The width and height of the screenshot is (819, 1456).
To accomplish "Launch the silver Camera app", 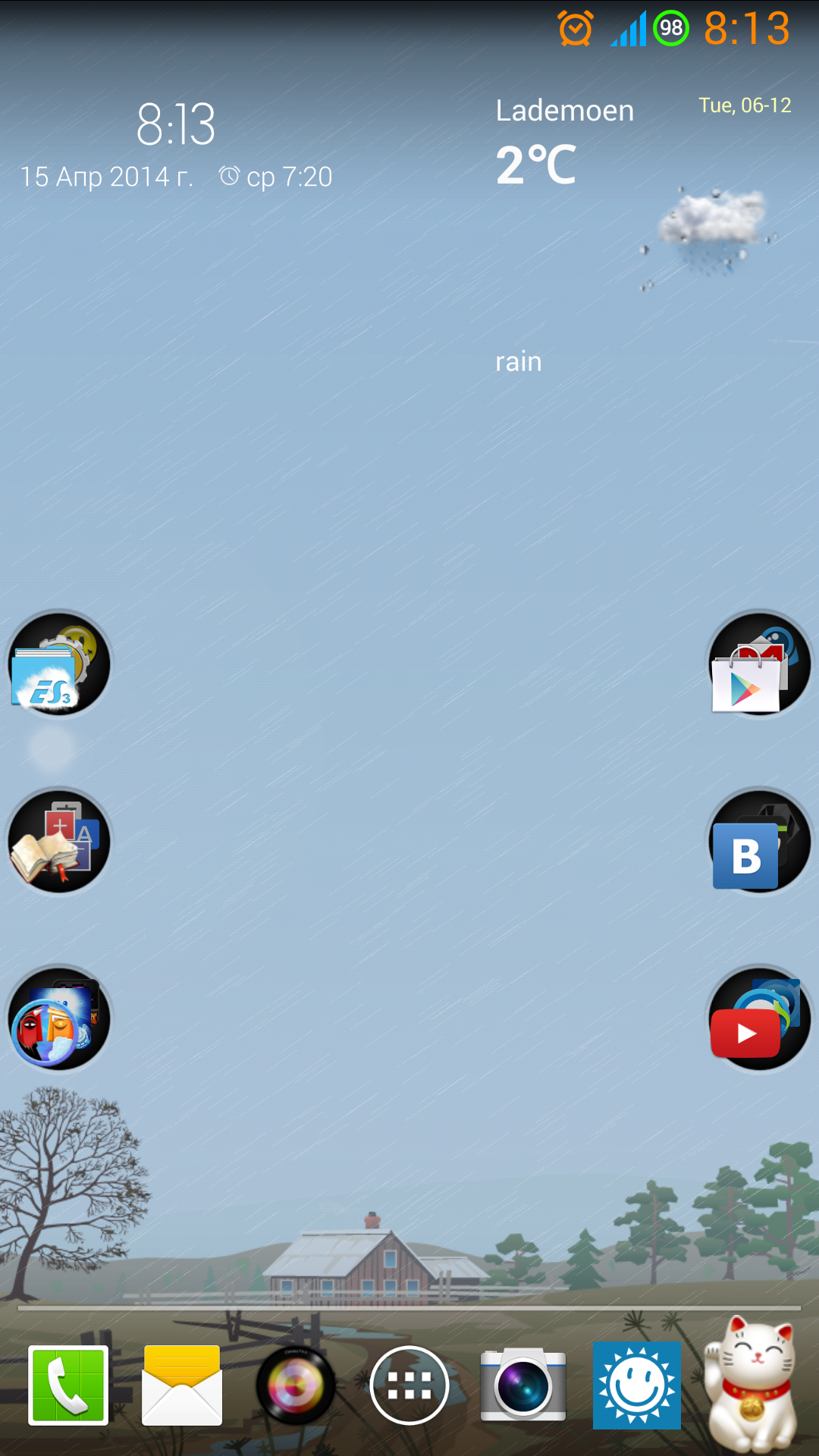I will pos(523,1385).
